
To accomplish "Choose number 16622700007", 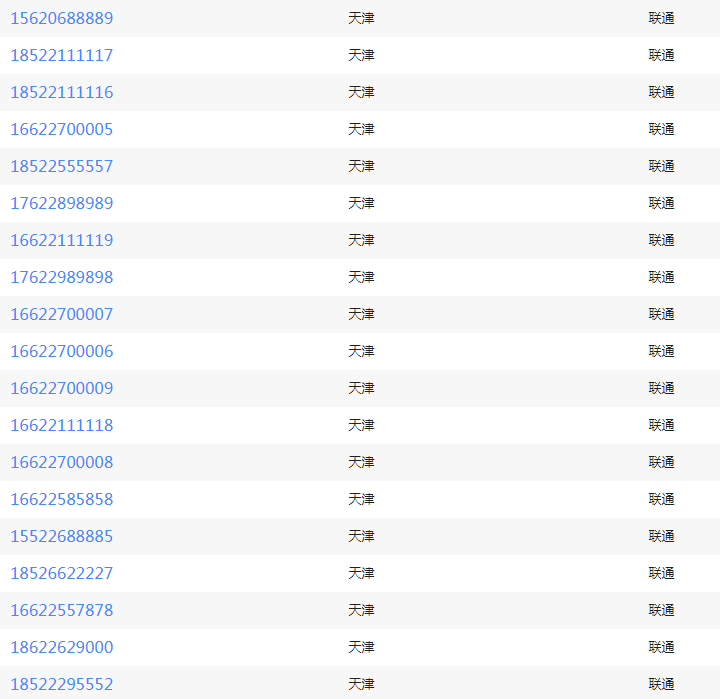I will click(61, 314).
